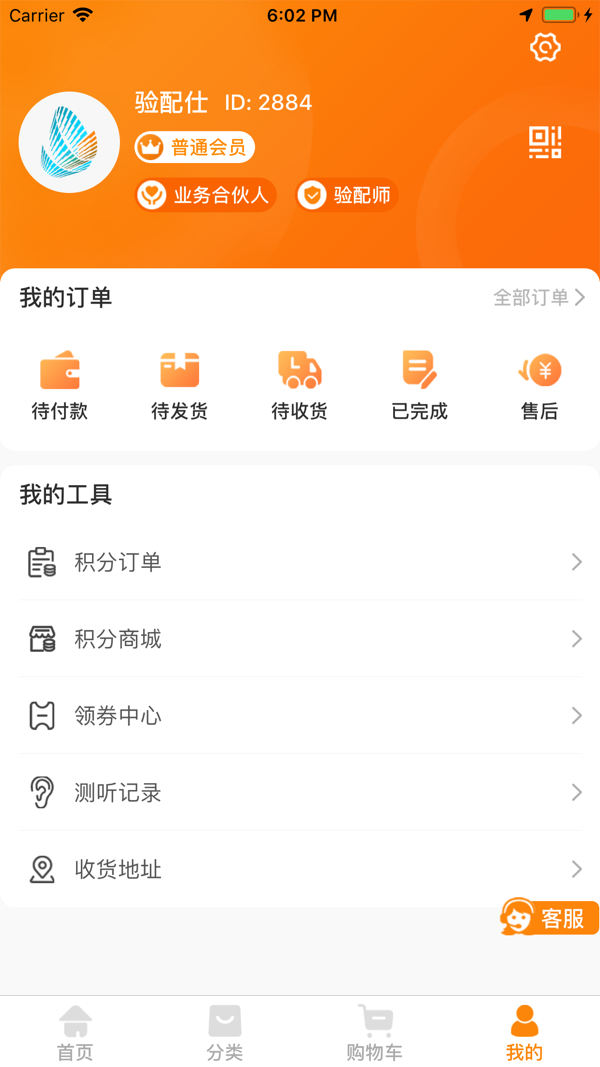
Task: Open the 积分订单 row
Action: coord(300,562)
